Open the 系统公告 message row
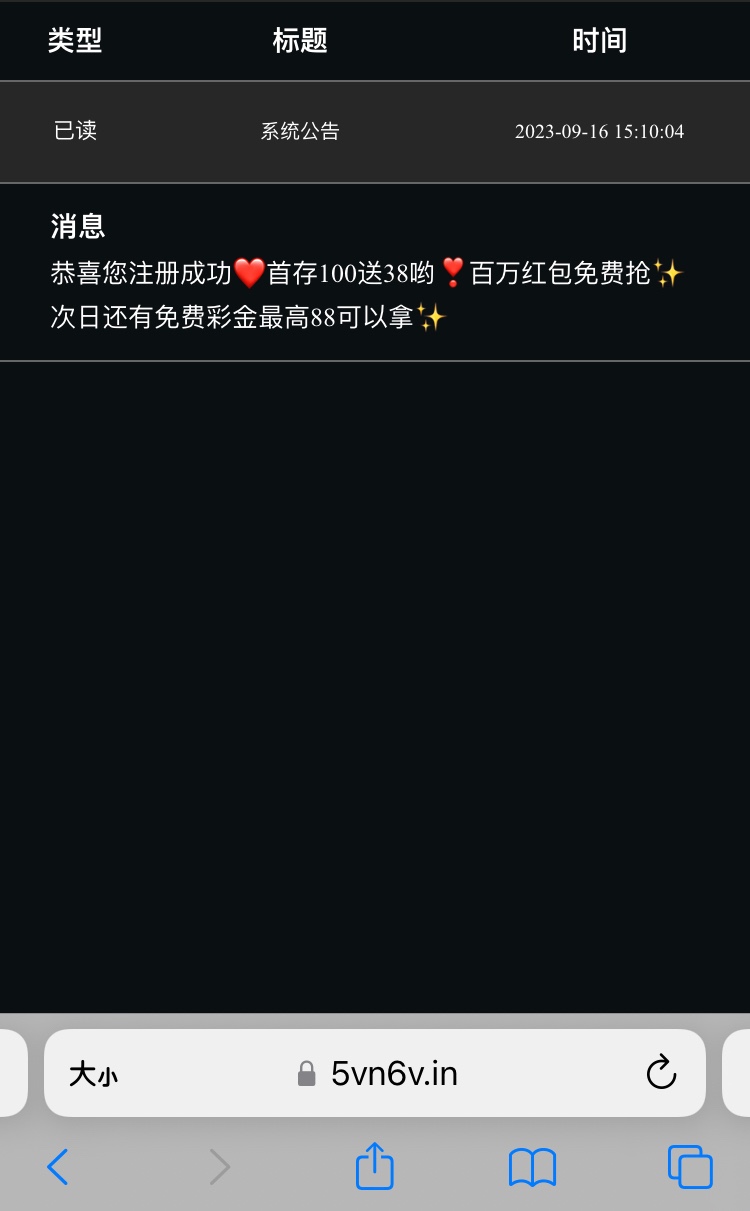Image resolution: width=750 pixels, height=1211 pixels. (300, 131)
